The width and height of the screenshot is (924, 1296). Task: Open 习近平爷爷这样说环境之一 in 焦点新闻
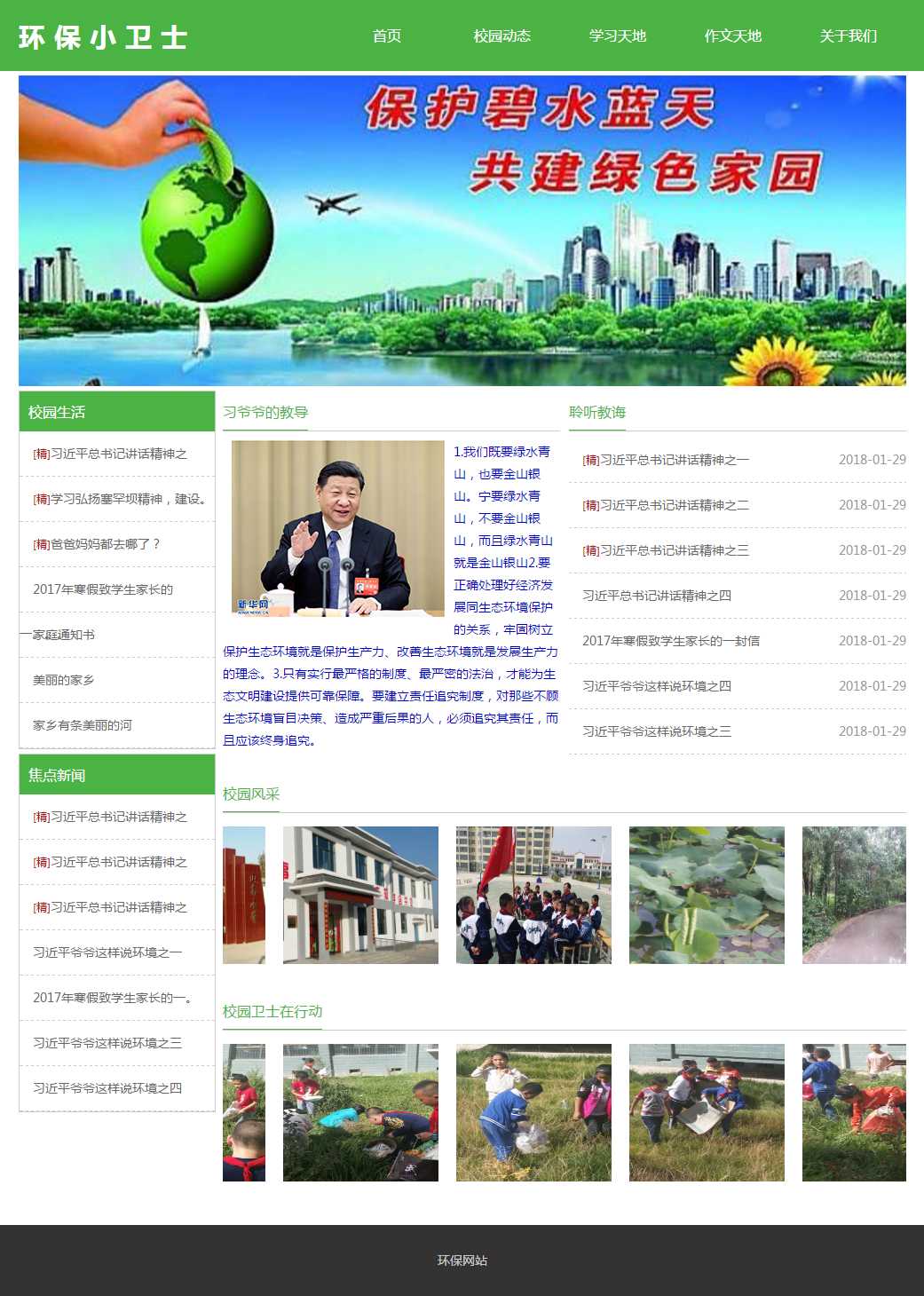click(x=107, y=952)
